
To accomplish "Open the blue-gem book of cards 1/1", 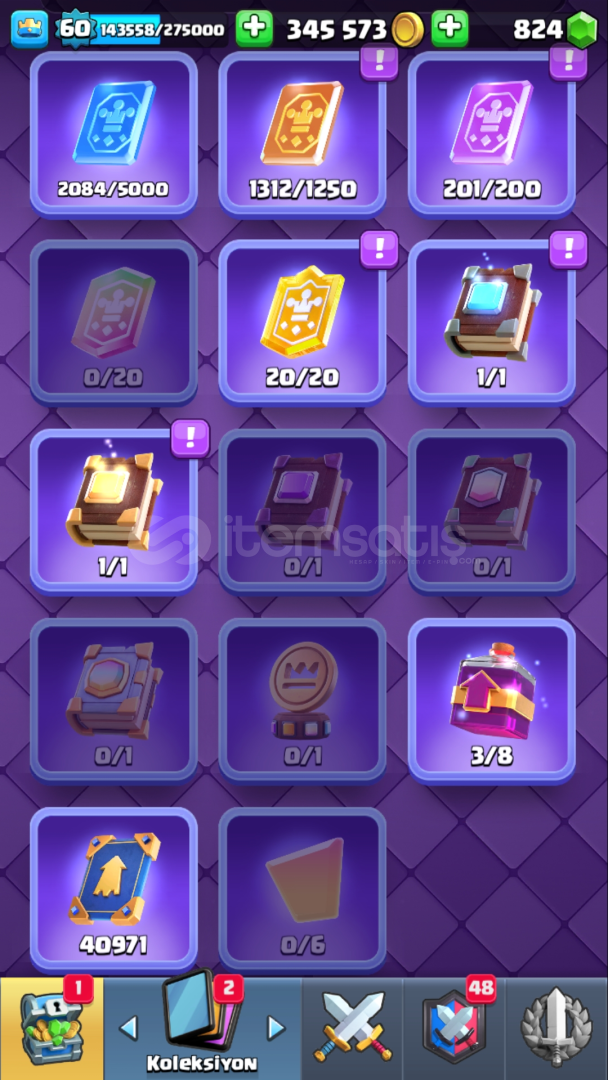I will [x=492, y=323].
